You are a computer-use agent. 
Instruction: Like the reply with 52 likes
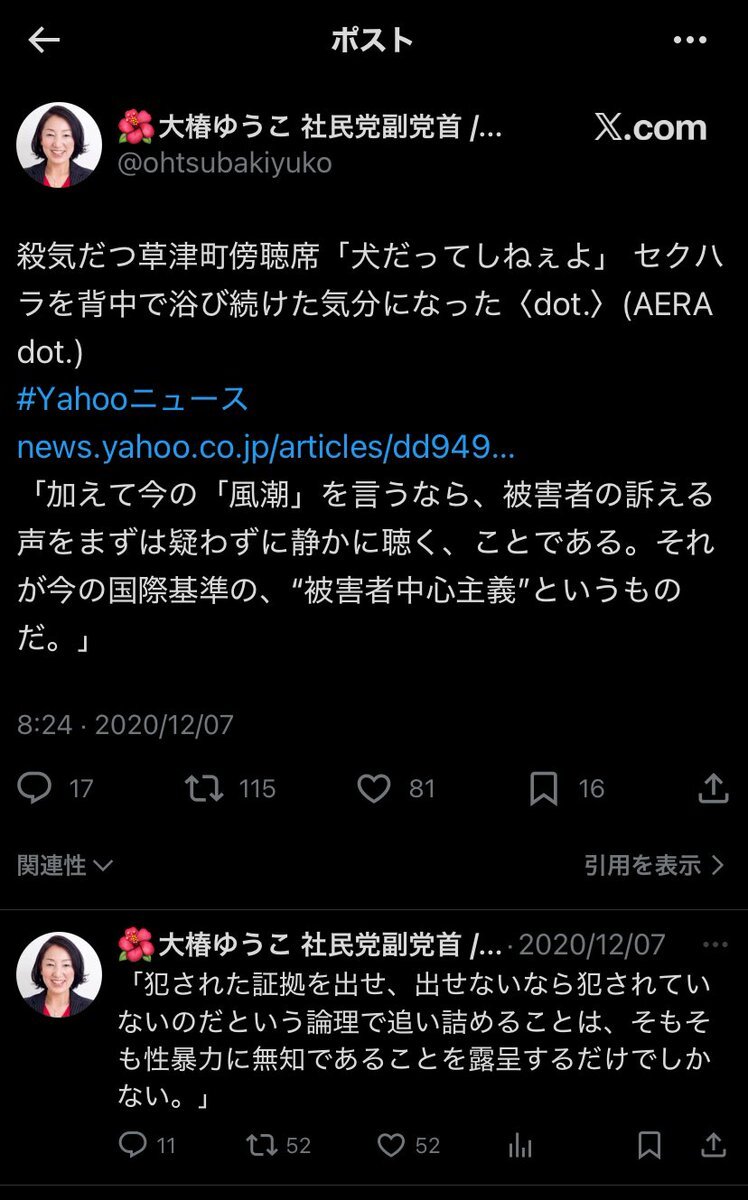(391, 1145)
